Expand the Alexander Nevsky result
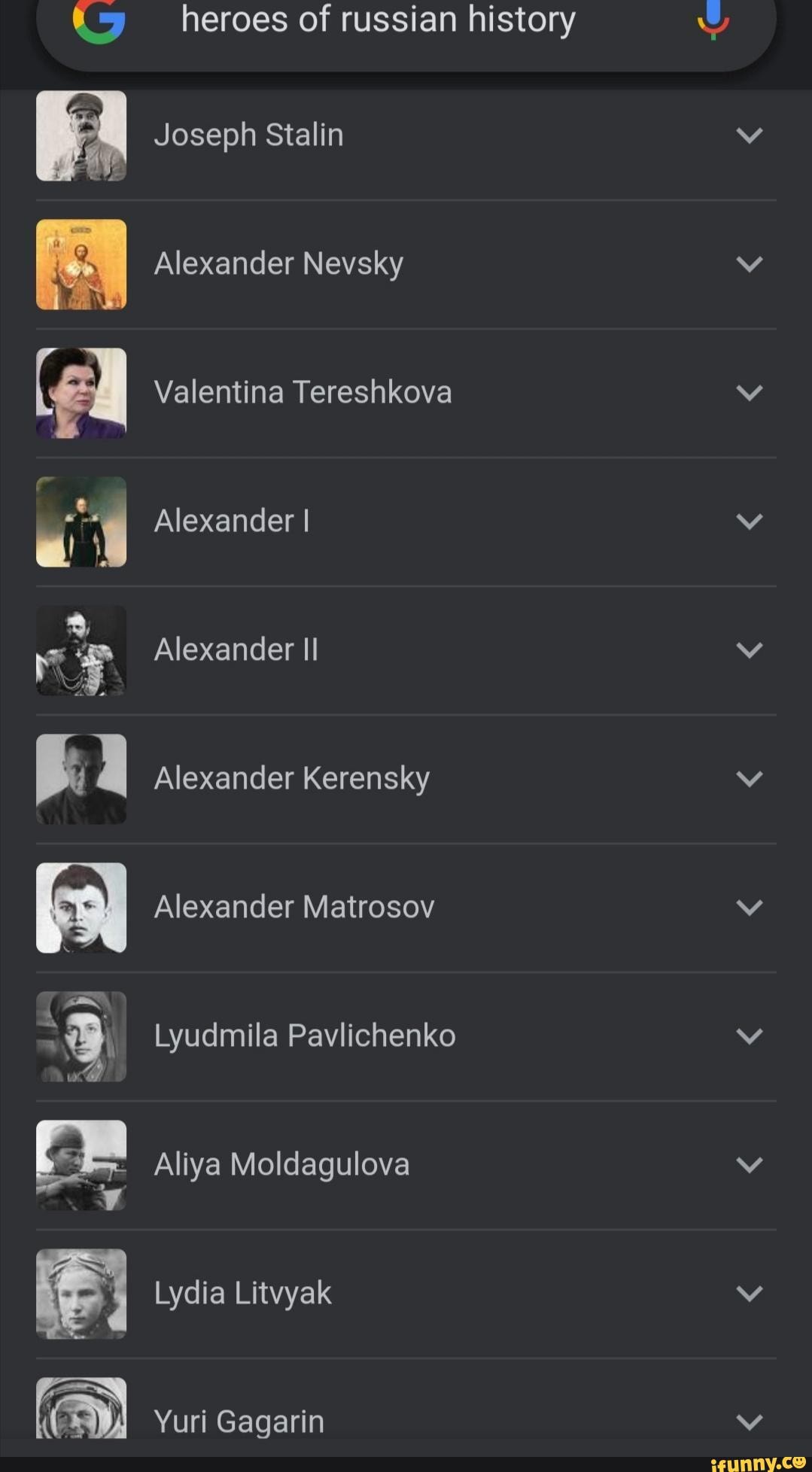The width and height of the screenshot is (812, 1472). (749, 264)
